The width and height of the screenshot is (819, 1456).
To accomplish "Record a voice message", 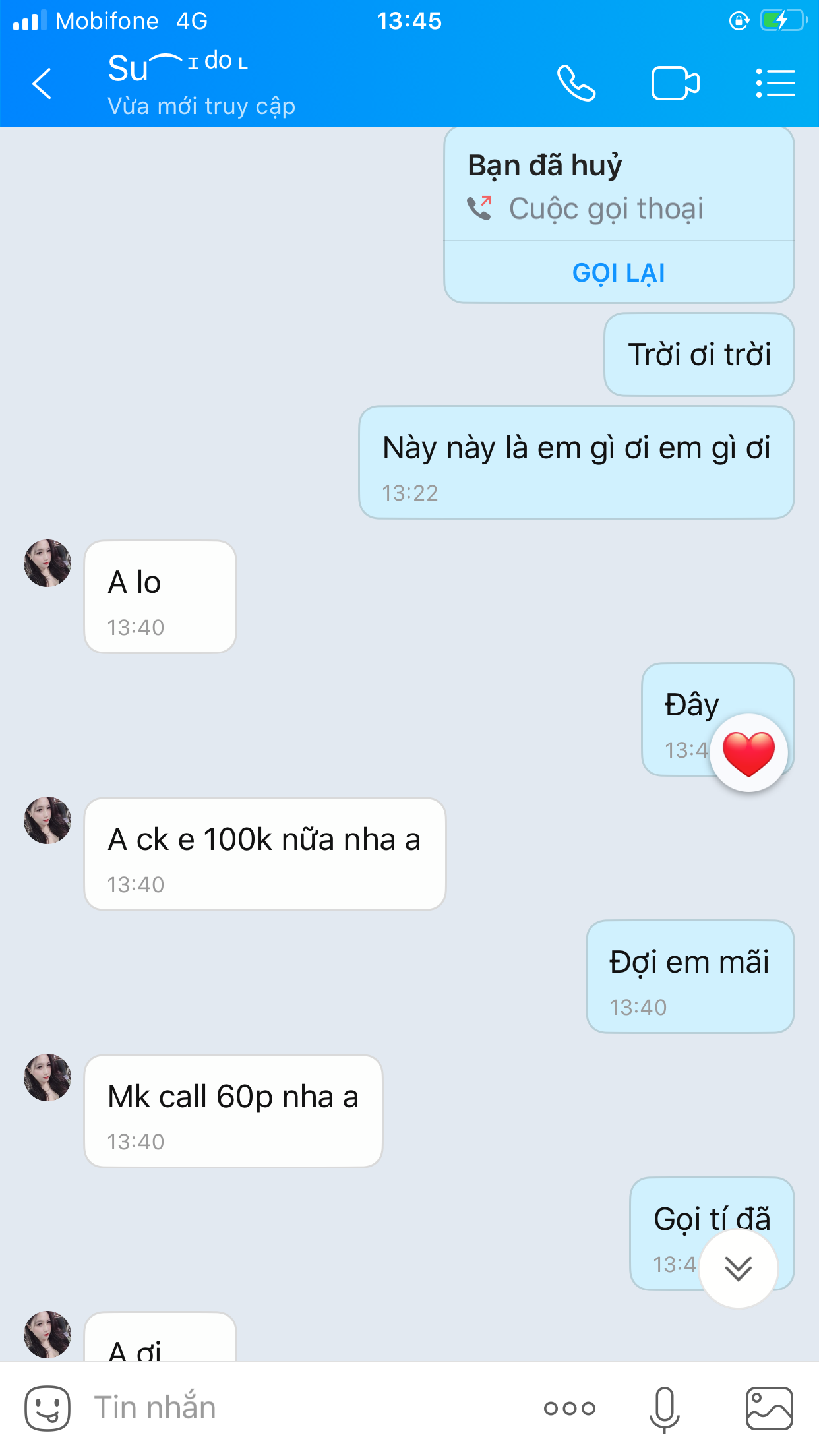I will [664, 1409].
